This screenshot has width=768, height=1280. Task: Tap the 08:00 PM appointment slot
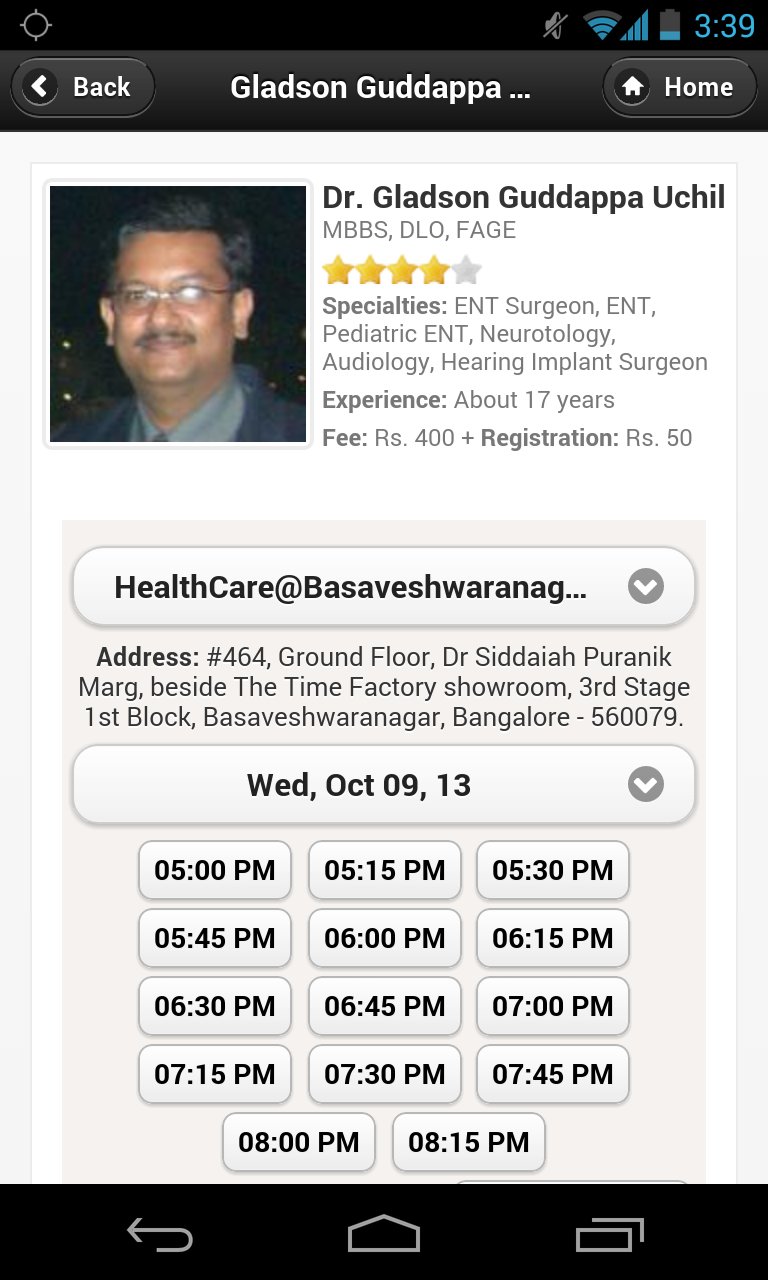pyautogui.click(x=298, y=1142)
